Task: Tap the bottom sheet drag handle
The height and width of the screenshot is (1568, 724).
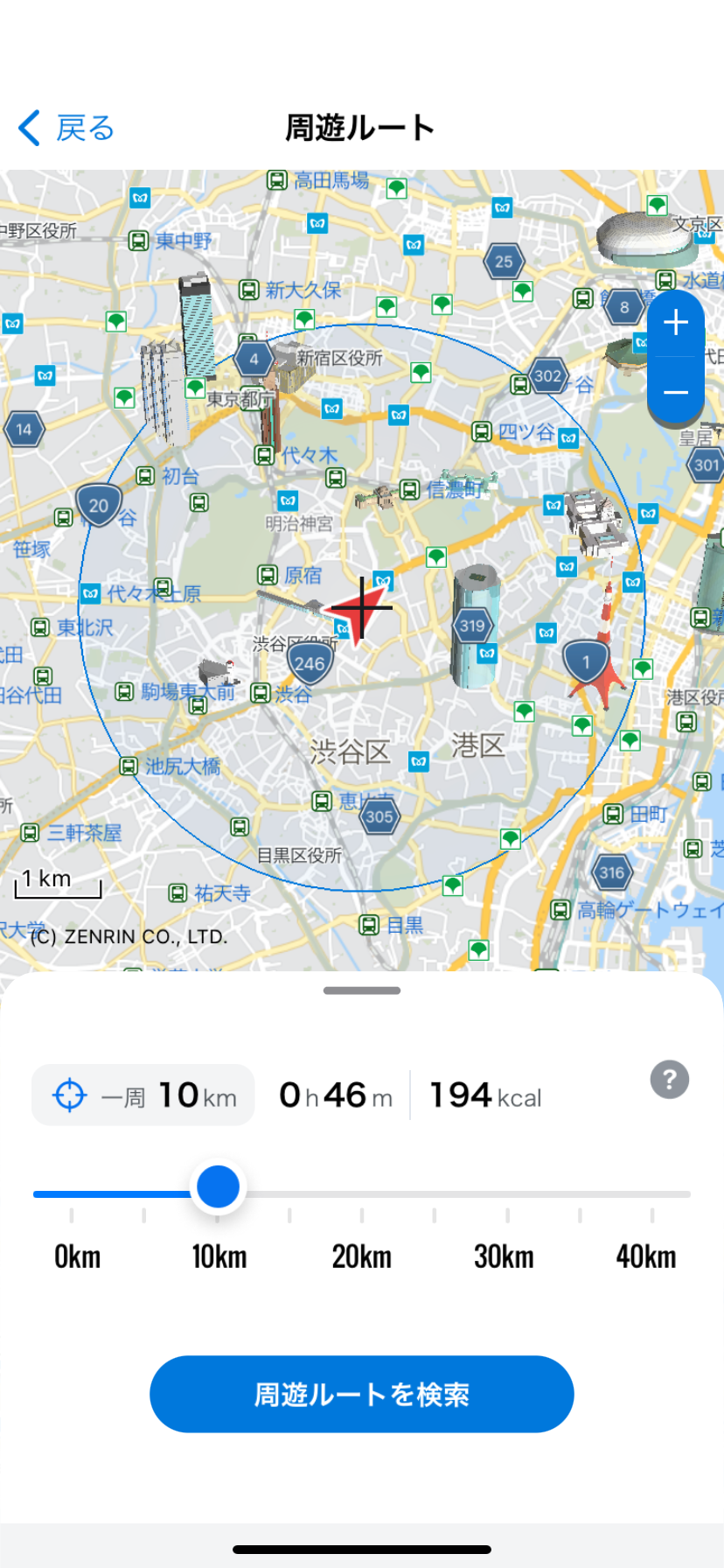Action: coord(361,990)
